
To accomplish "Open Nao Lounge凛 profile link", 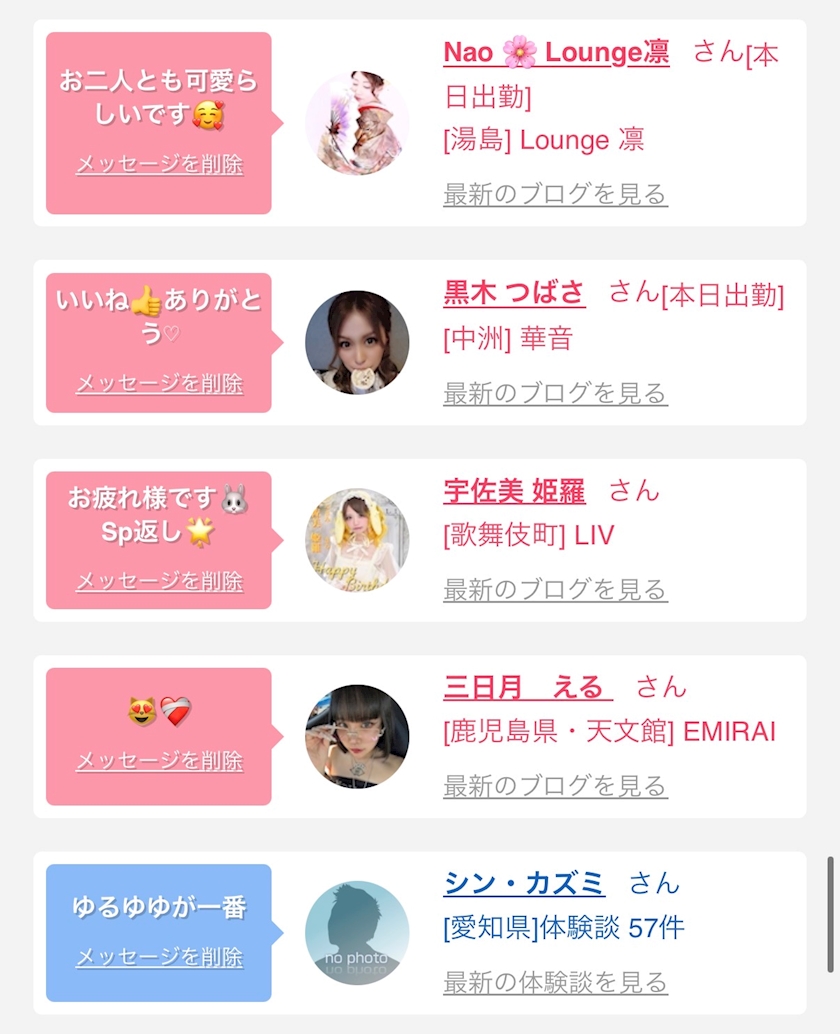I will (556, 52).
